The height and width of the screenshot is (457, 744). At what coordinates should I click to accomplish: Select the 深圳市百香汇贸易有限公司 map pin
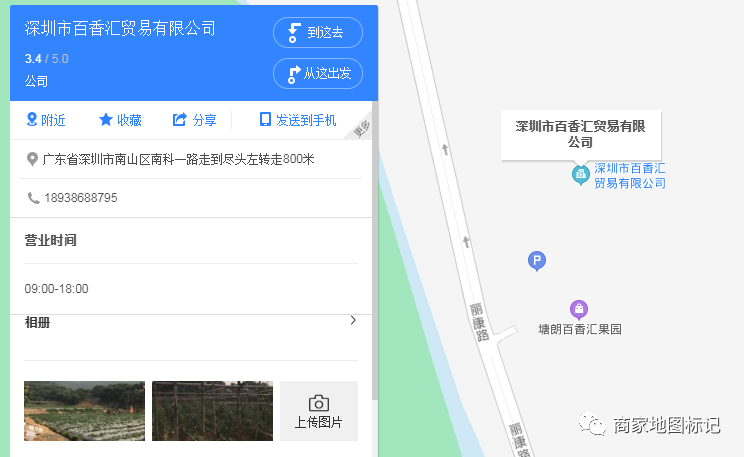click(x=579, y=175)
